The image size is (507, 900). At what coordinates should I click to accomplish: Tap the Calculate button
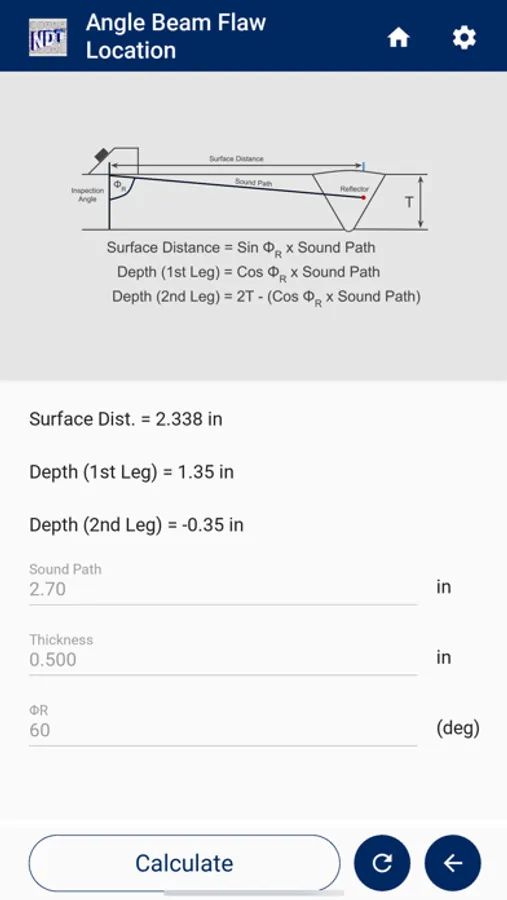(x=184, y=863)
